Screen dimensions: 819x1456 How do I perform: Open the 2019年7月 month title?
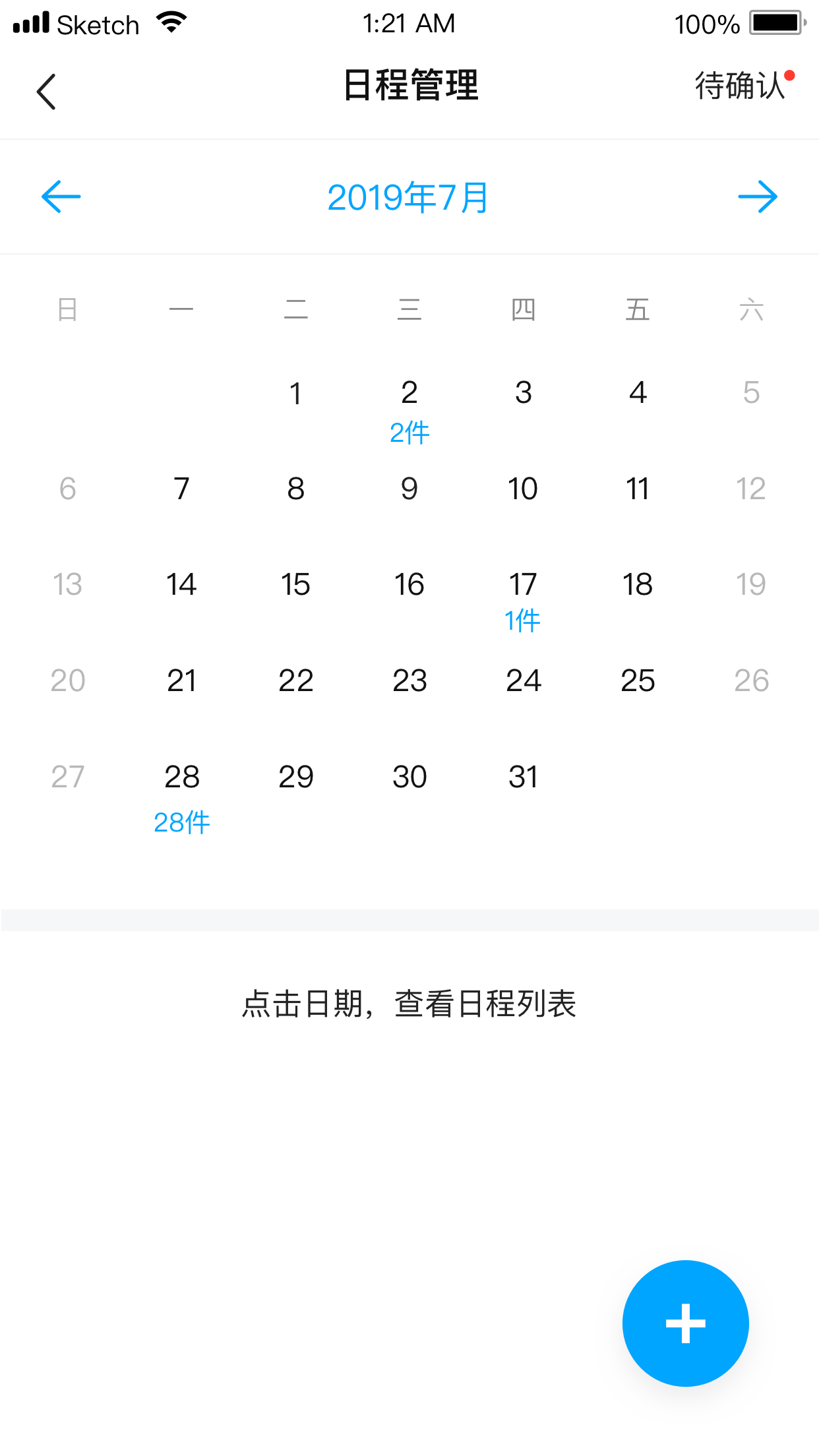pyautogui.click(x=409, y=197)
